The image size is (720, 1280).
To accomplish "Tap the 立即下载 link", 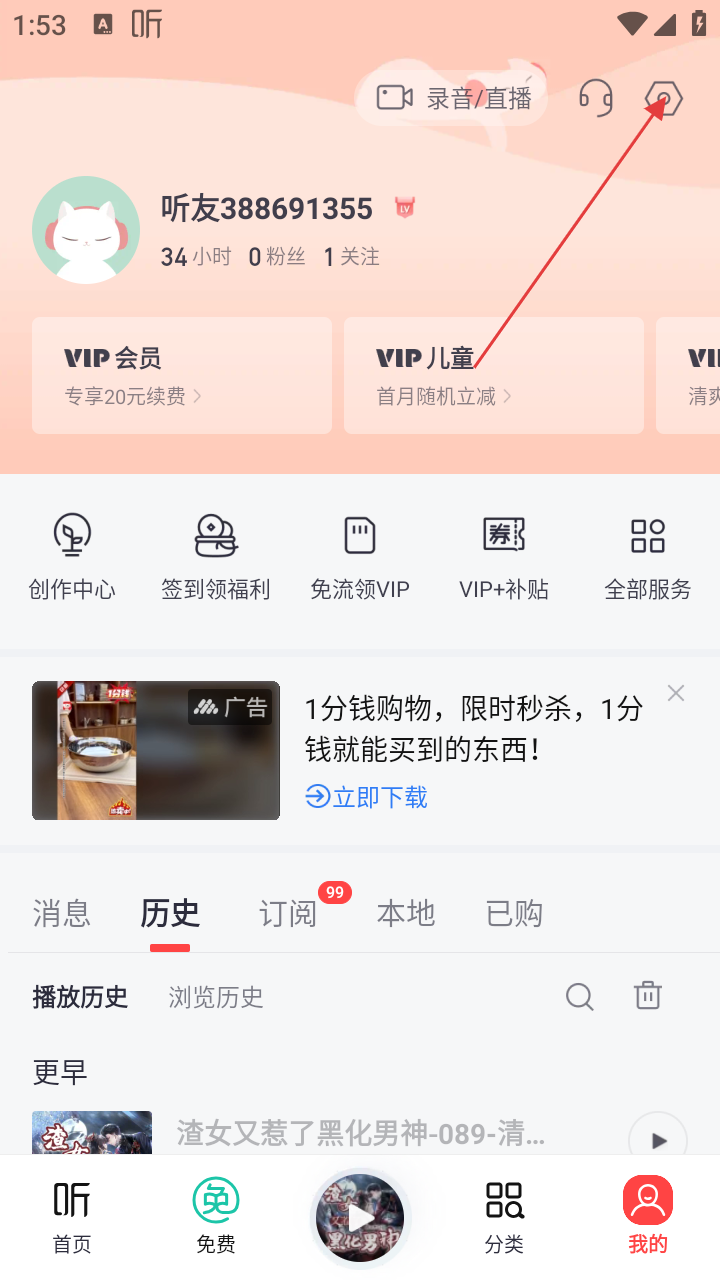I will click(367, 797).
